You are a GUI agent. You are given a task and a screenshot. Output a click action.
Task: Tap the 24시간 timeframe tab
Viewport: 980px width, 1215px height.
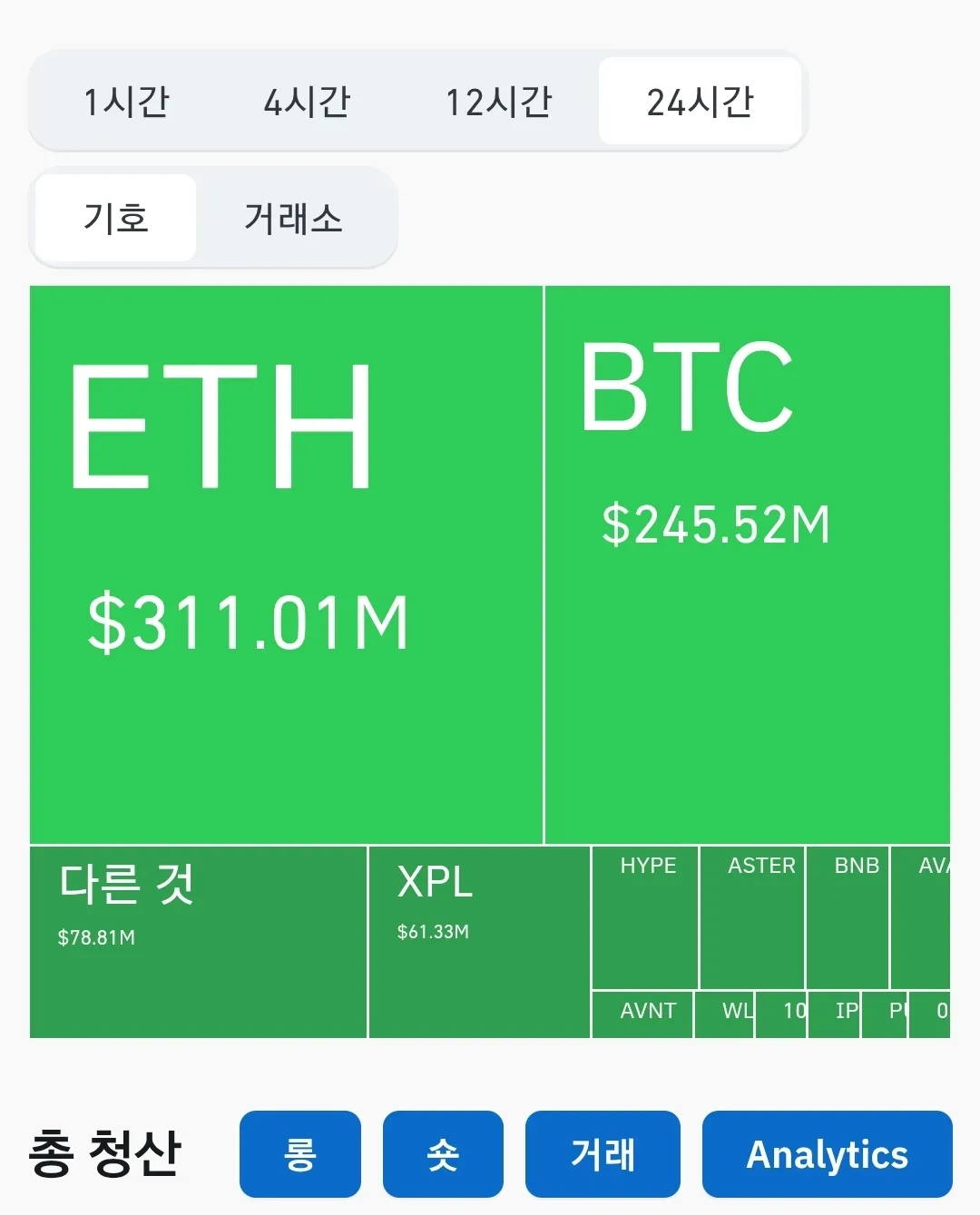click(x=700, y=102)
